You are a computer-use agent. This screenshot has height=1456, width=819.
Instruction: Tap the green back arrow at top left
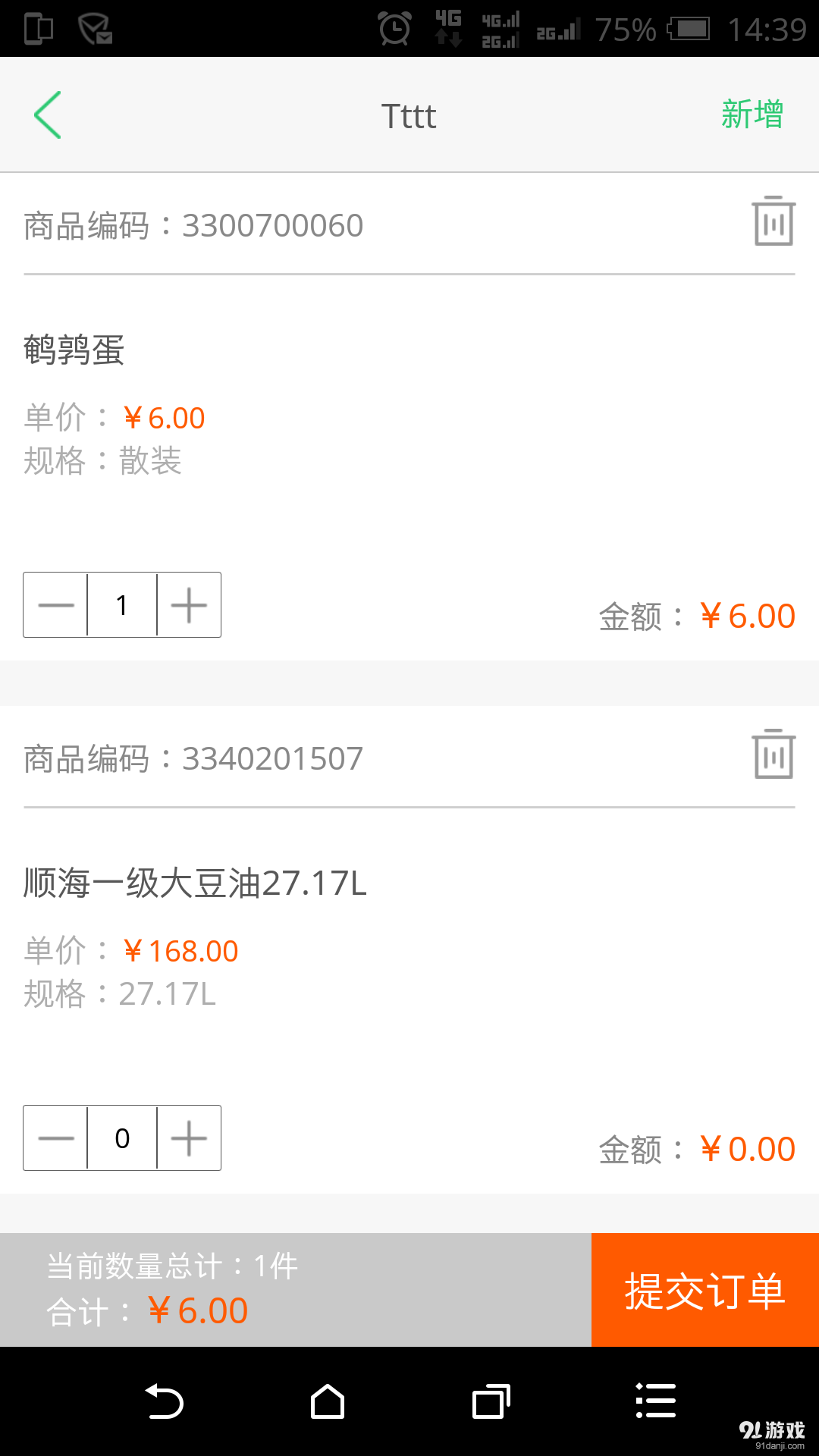click(x=48, y=115)
